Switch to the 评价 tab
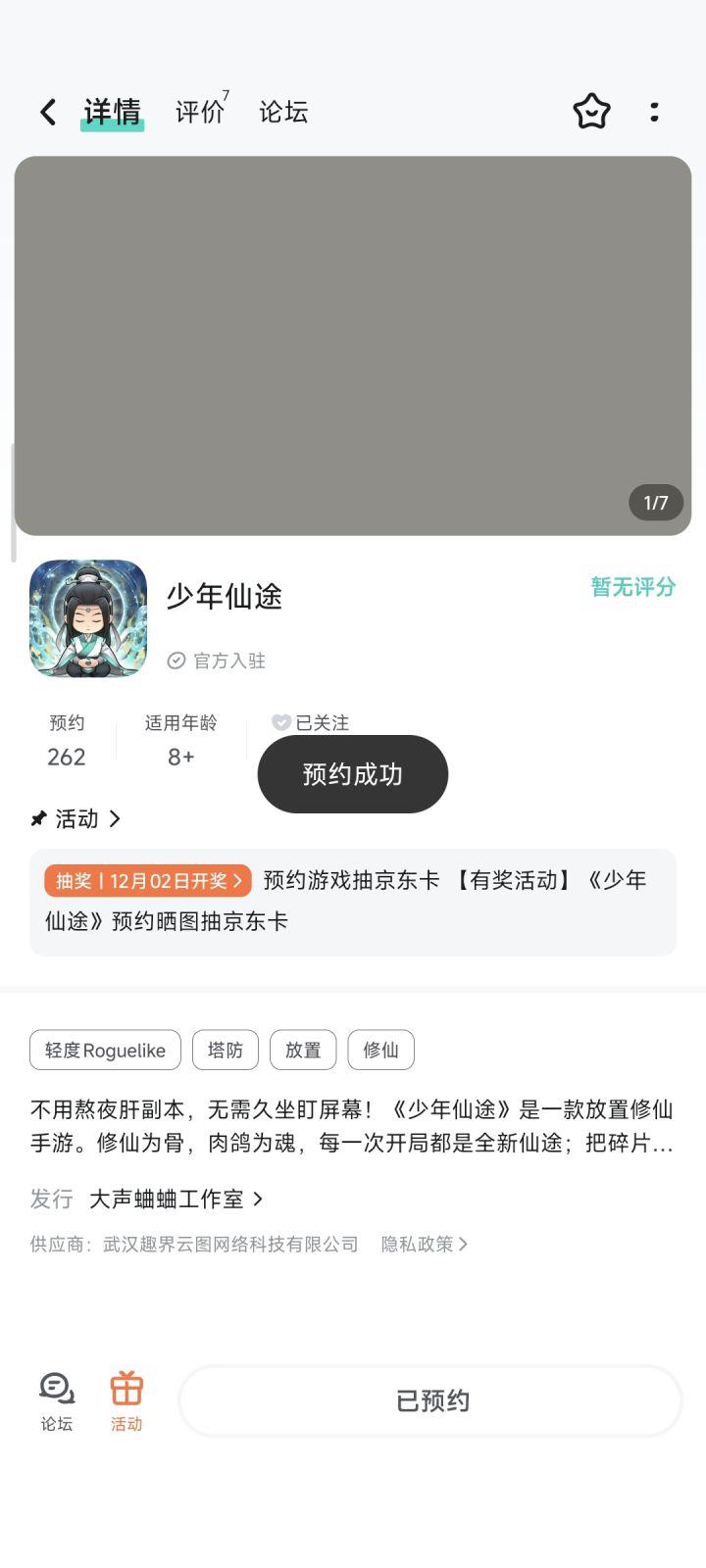Viewport: 706px width, 1568px height. [x=200, y=111]
